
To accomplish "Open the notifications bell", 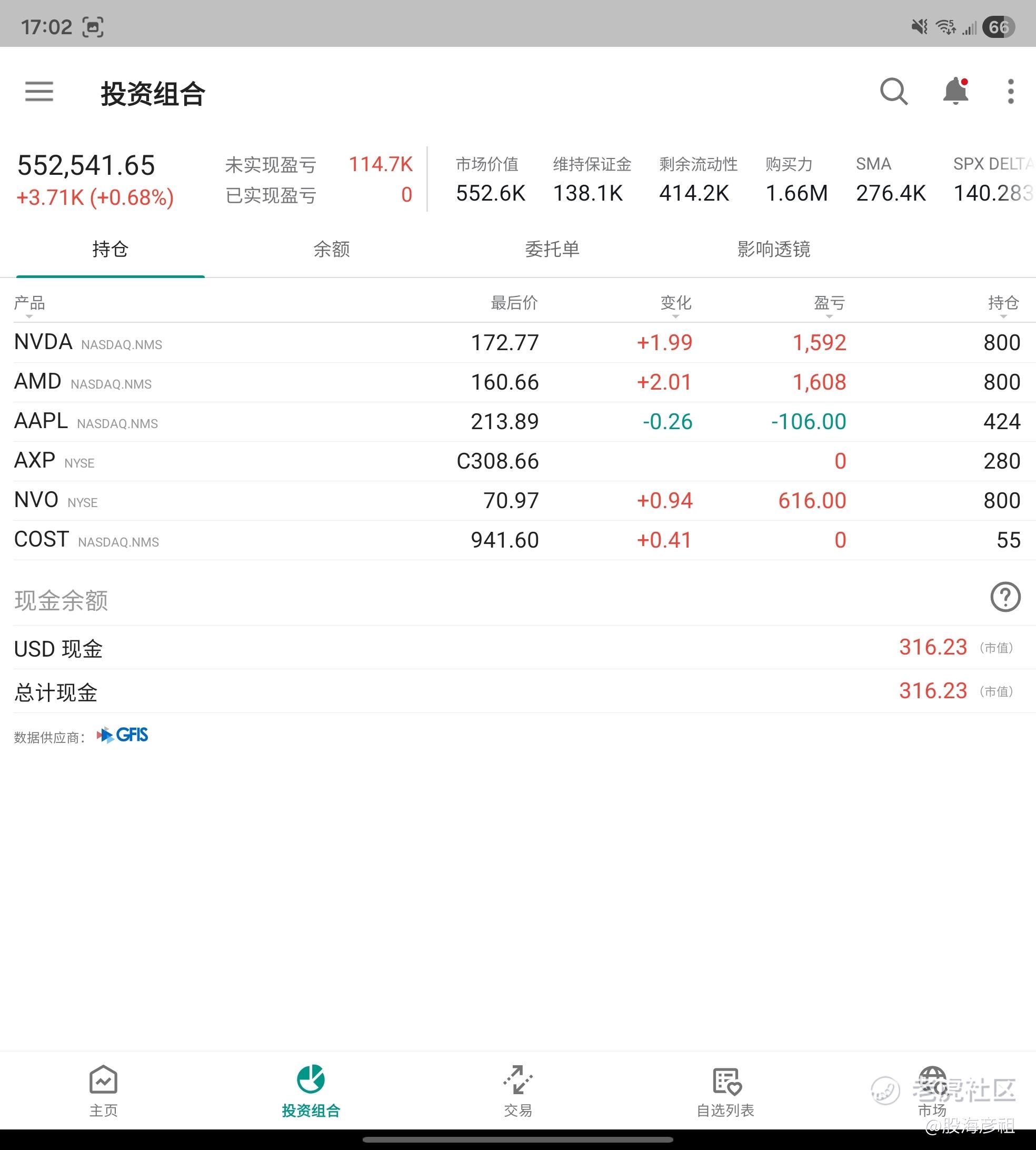I will [956, 91].
